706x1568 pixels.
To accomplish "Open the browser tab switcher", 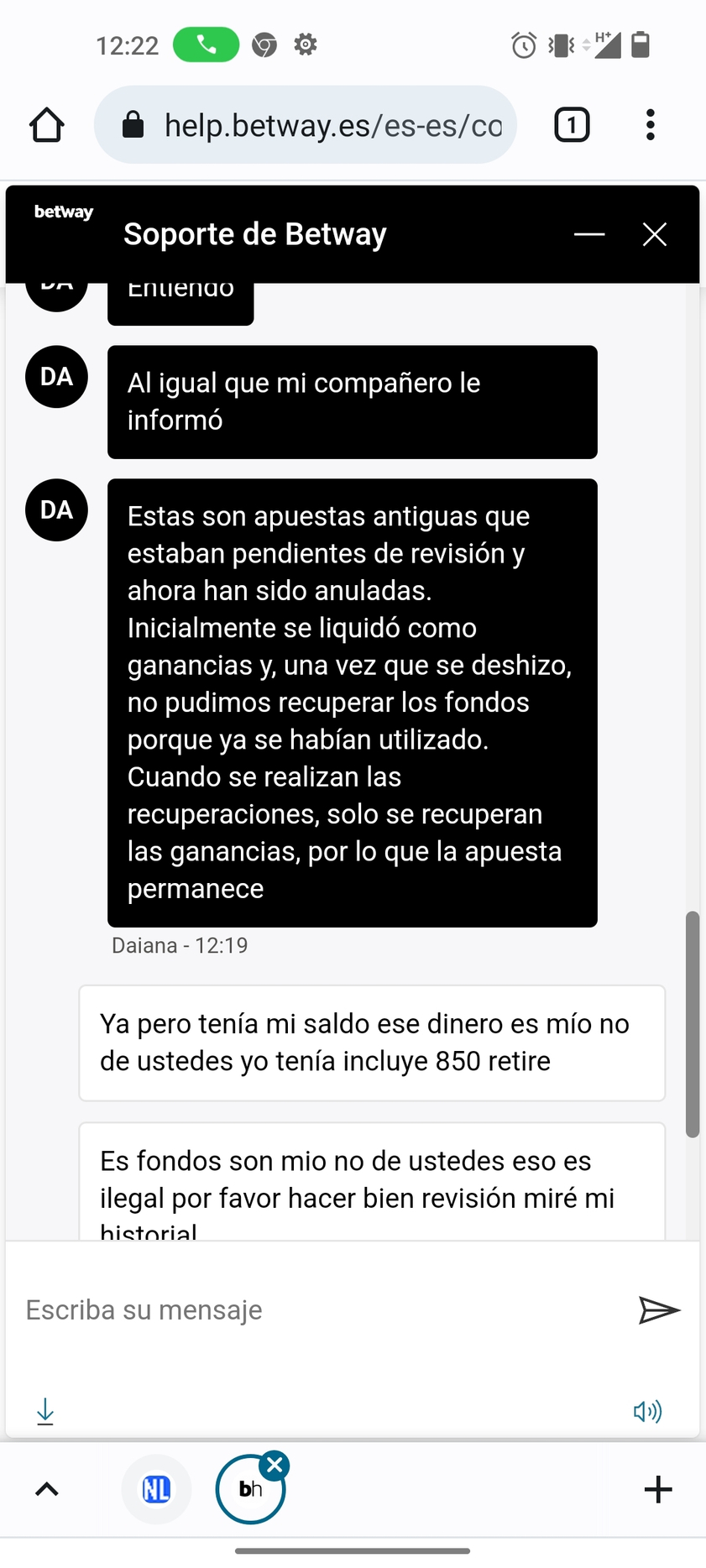I will [572, 125].
